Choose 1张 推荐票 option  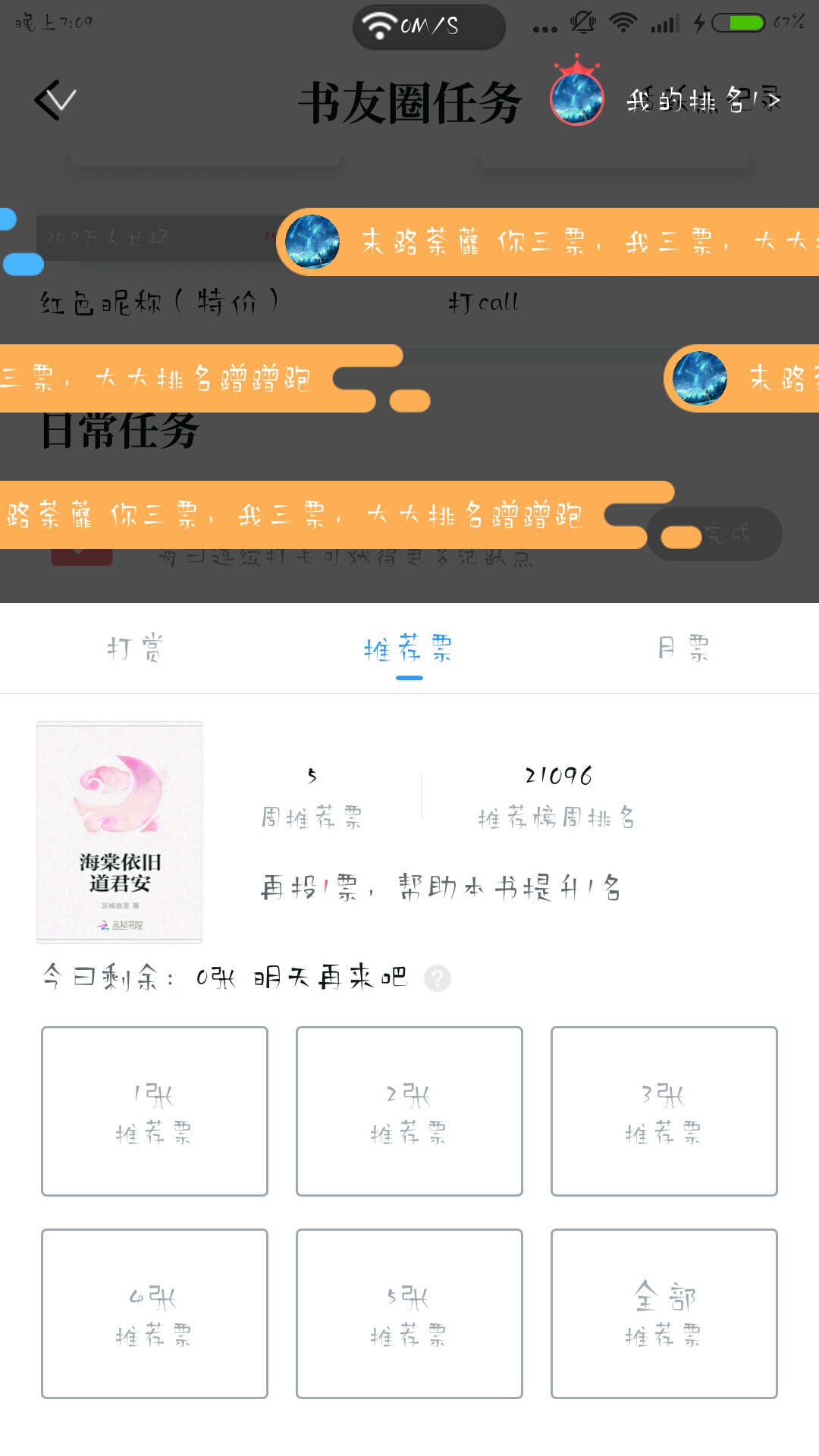point(155,1111)
